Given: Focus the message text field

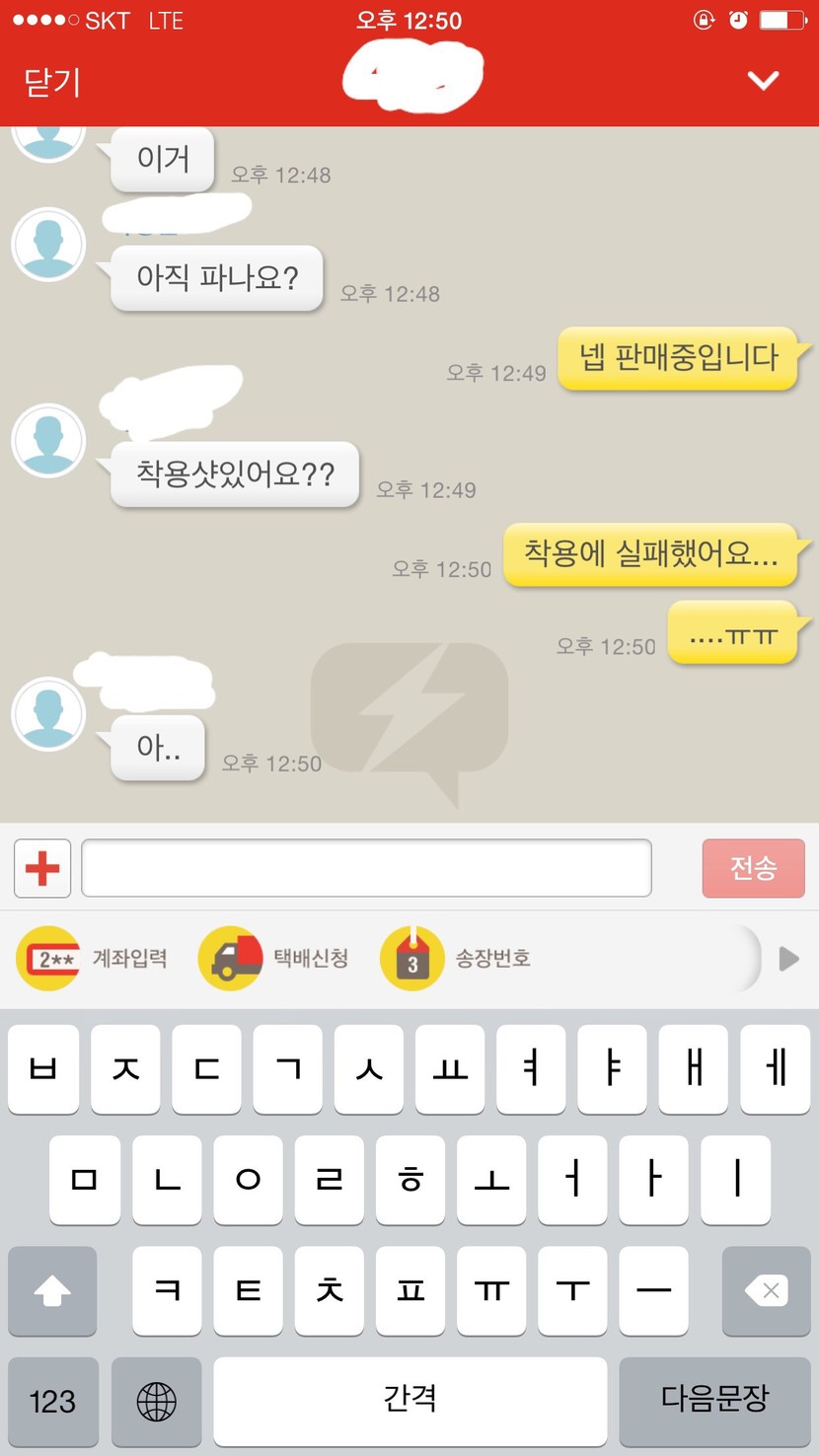Looking at the screenshot, I should [x=366, y=868].
